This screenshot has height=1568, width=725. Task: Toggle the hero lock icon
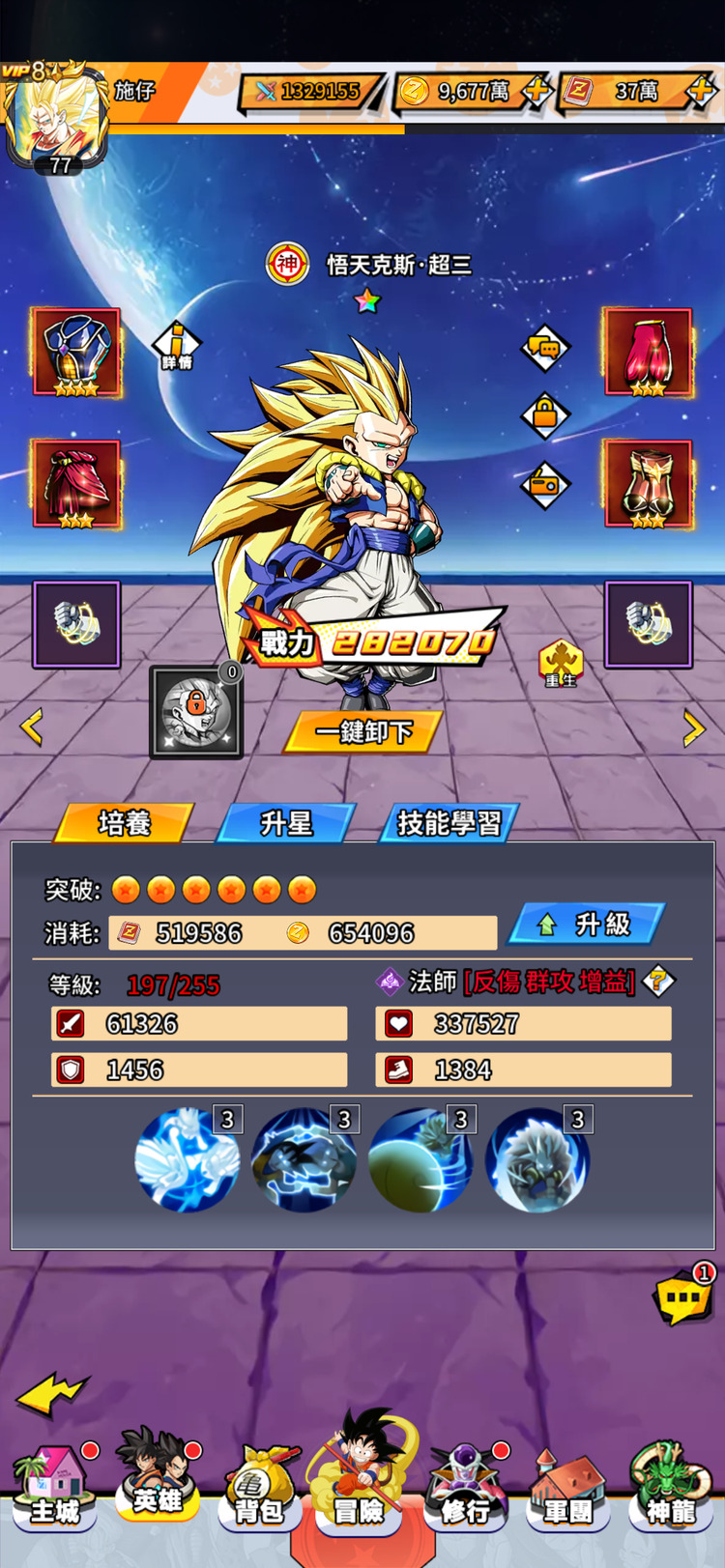pos(545,415)
